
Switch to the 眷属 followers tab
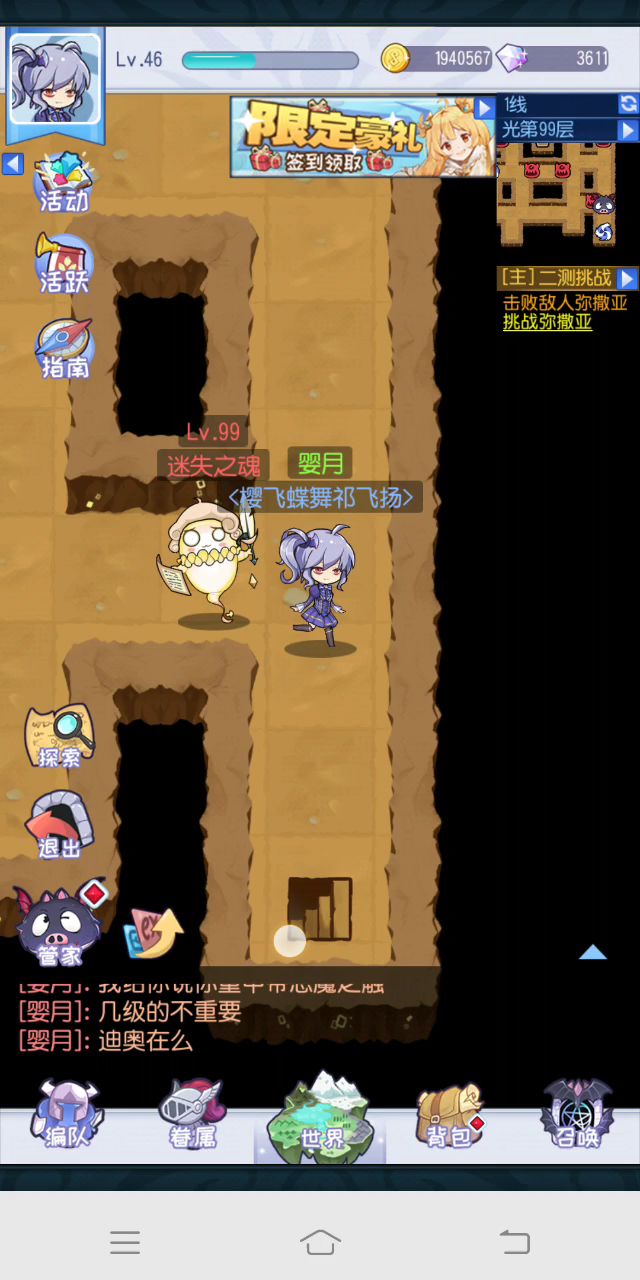click(192, 1116)
